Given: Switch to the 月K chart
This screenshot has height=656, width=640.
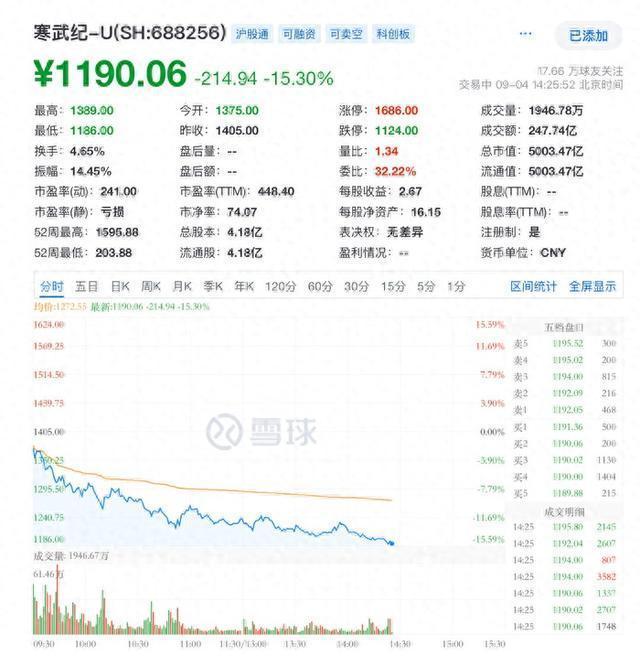Looking at the screenshot, I should point(182,287).
